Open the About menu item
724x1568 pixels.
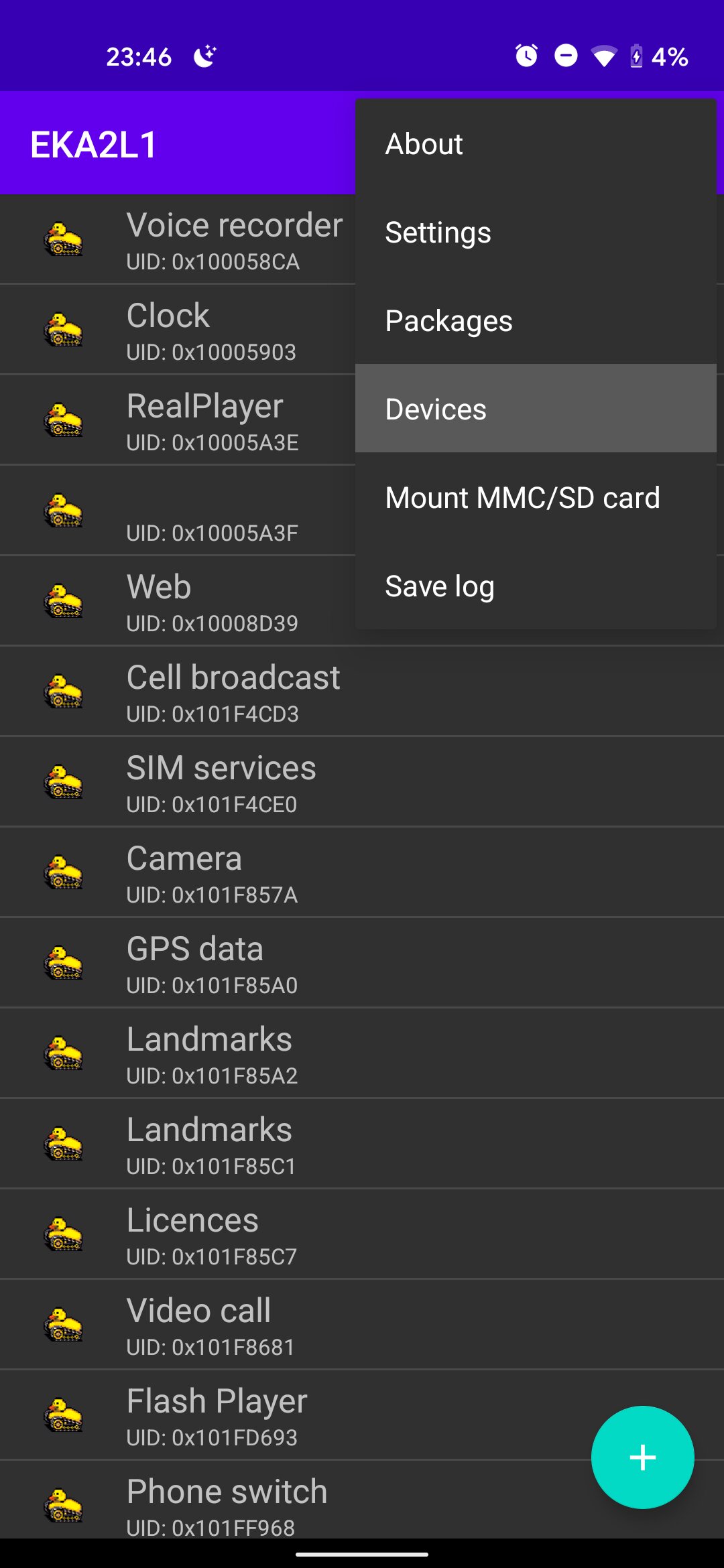coord(536,143)
